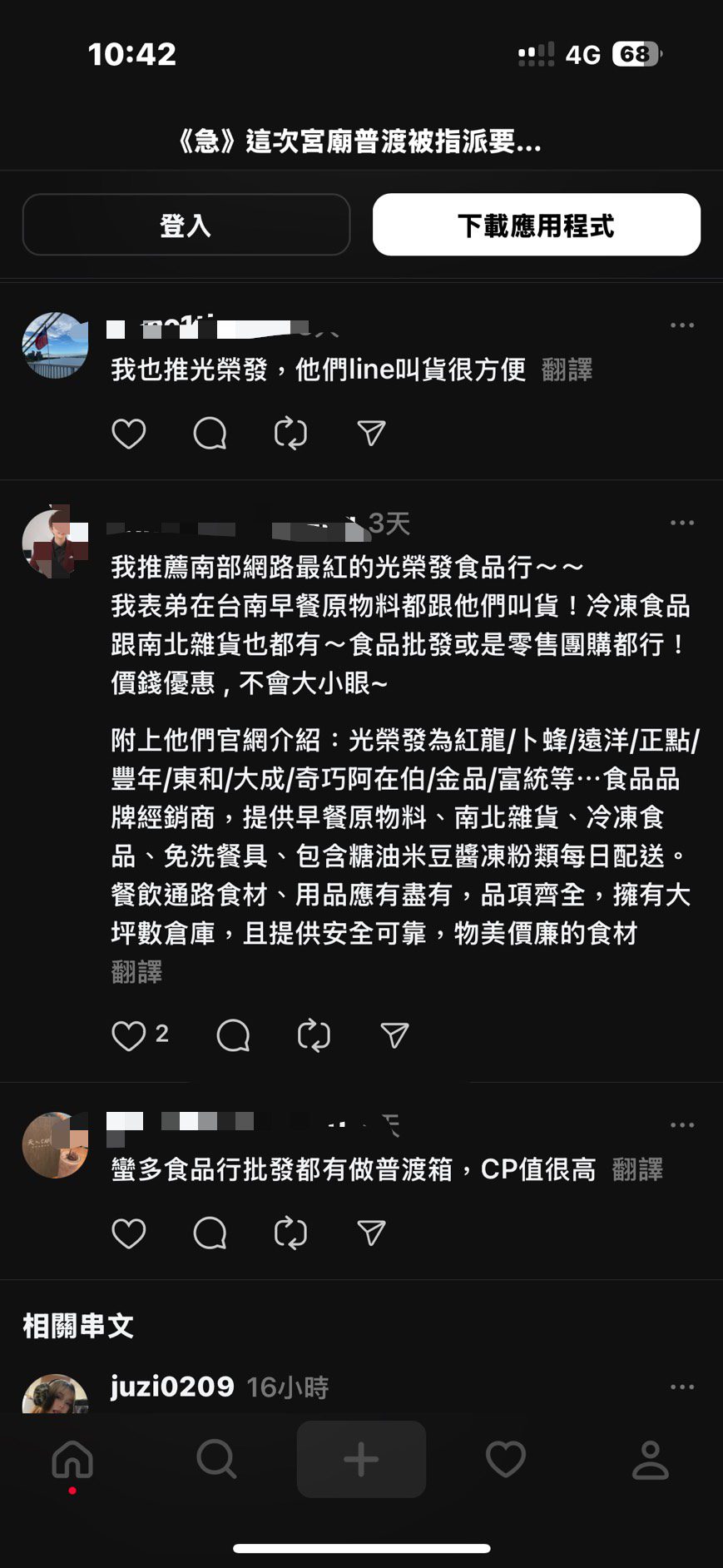The image size is (723, 1568).
Task: Share the 光榮發食品行 recommendation post
Action: point(394,1035)
